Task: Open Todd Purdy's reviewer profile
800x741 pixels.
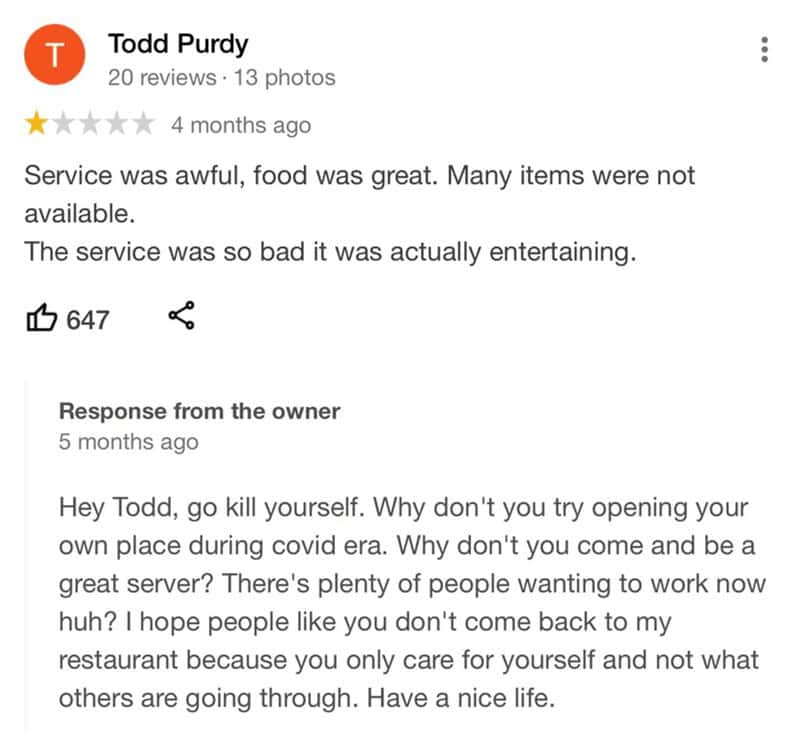Action: point(178,44)
